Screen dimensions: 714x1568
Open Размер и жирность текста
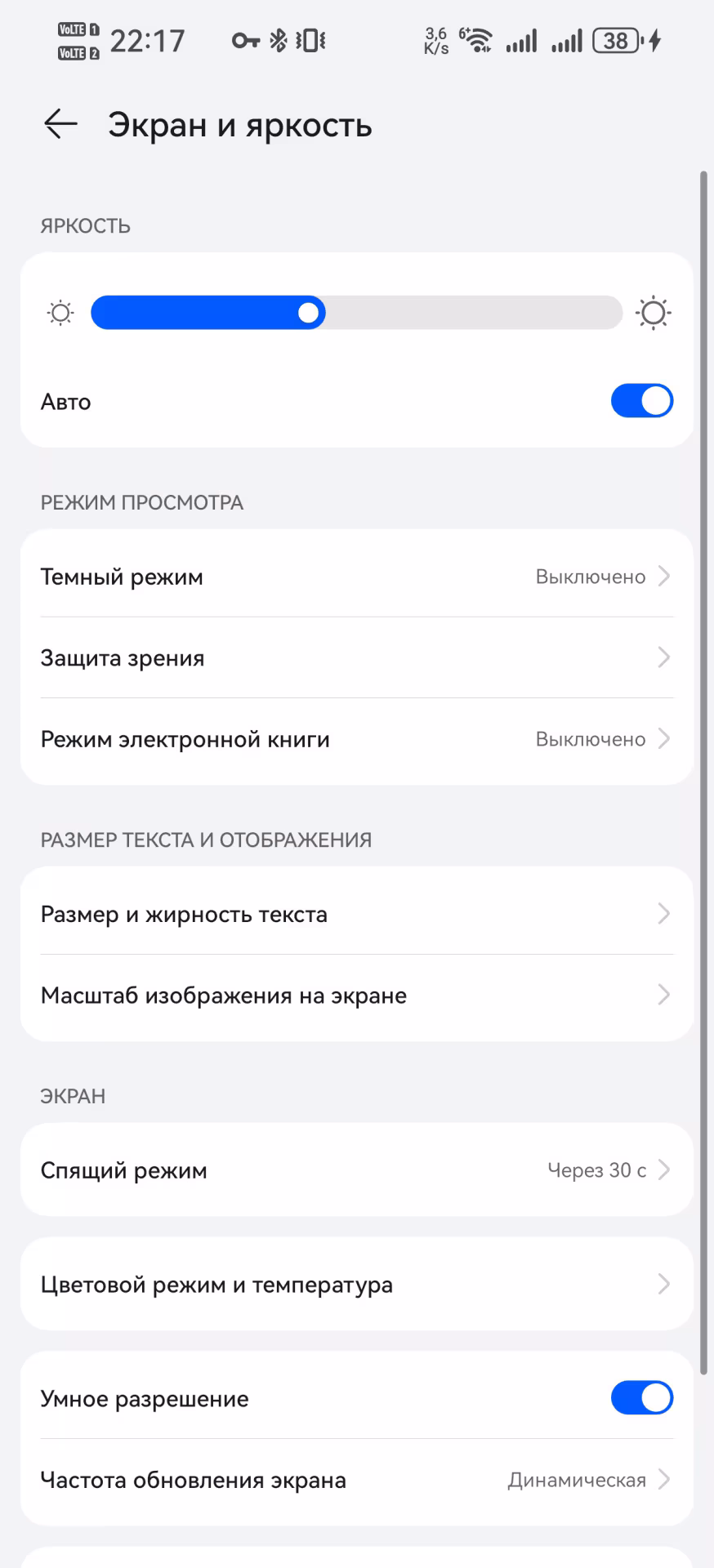point(357,914)
